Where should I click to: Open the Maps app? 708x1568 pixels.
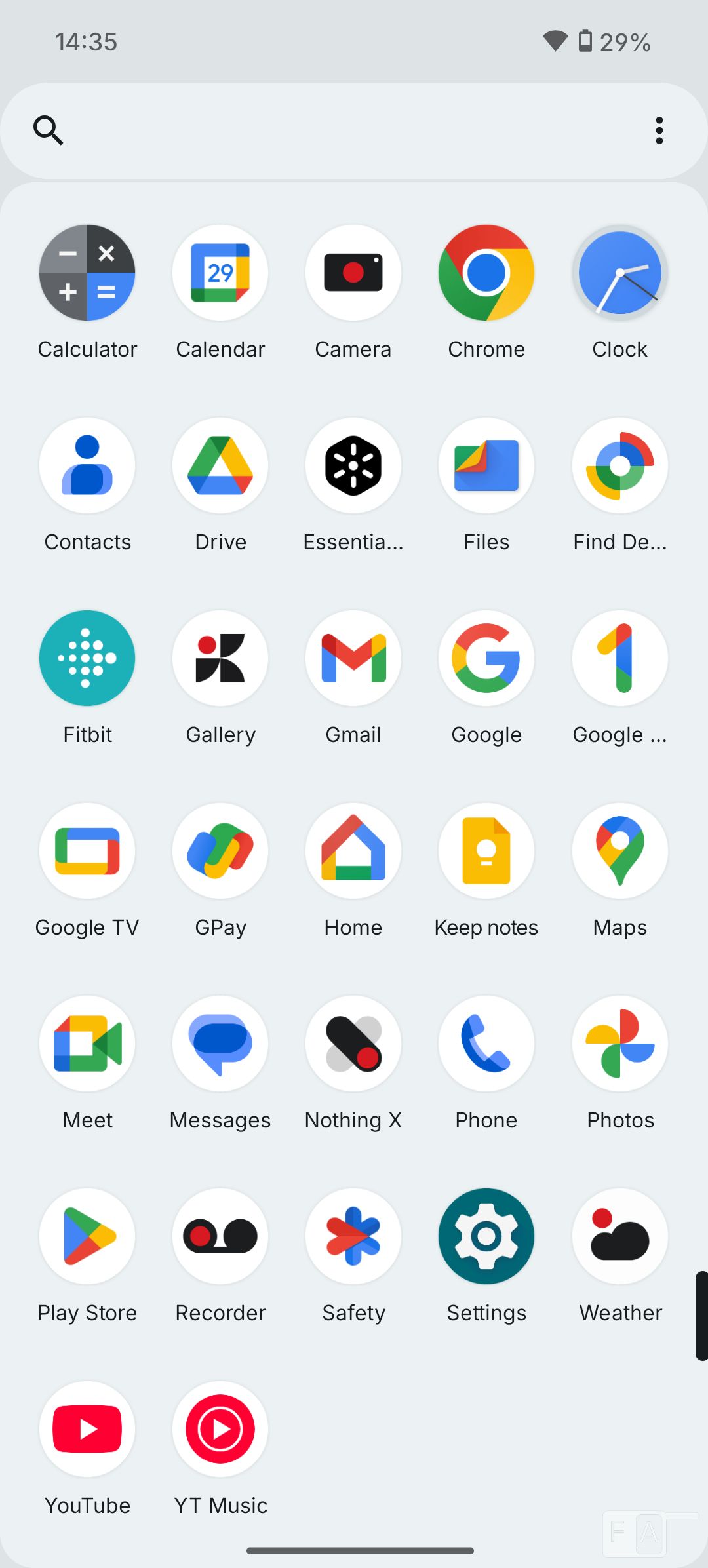(x=619, y=851)
